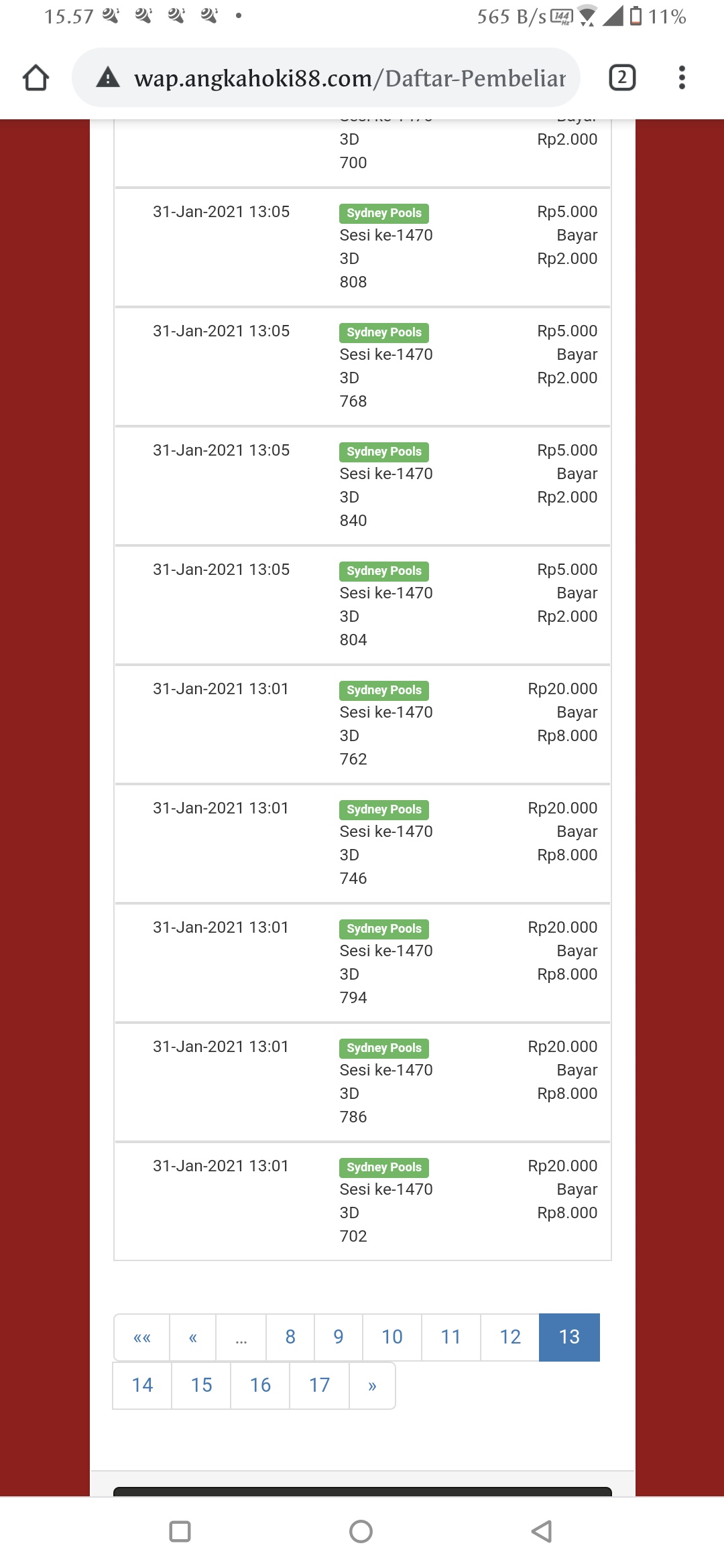
Task: Open page 15
Action: (201, 1386)
